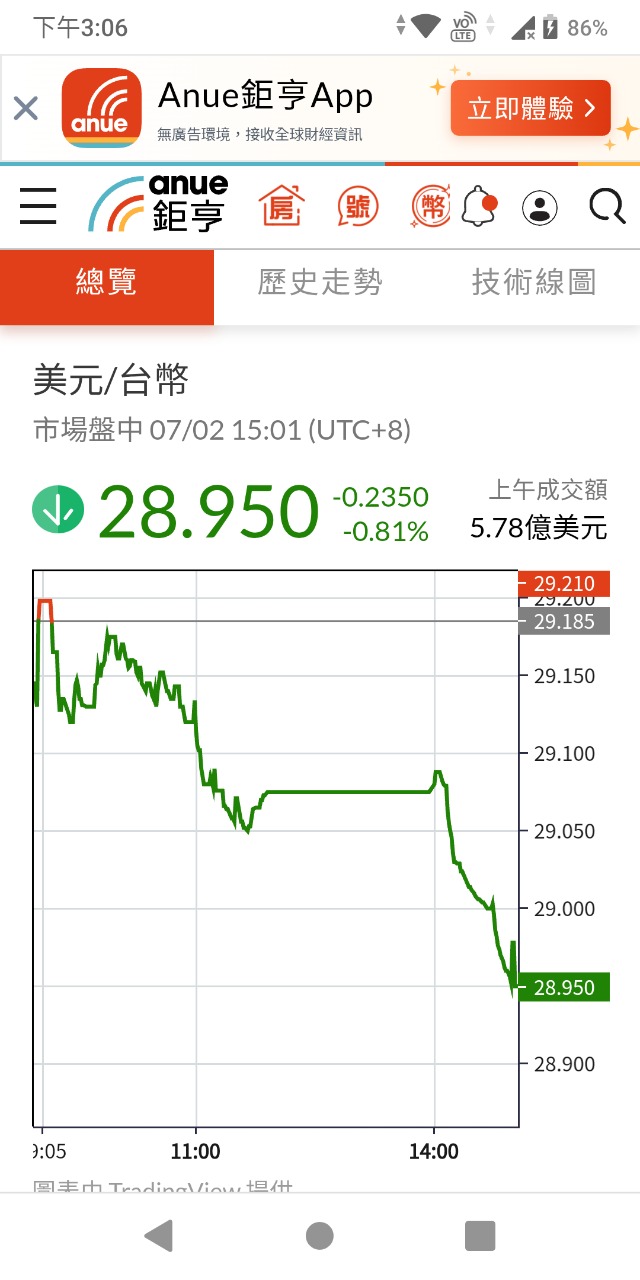Viewport: 640px width, 1280px height.
Task: Open the 號 icon
Action: click(x=357, y=207)
